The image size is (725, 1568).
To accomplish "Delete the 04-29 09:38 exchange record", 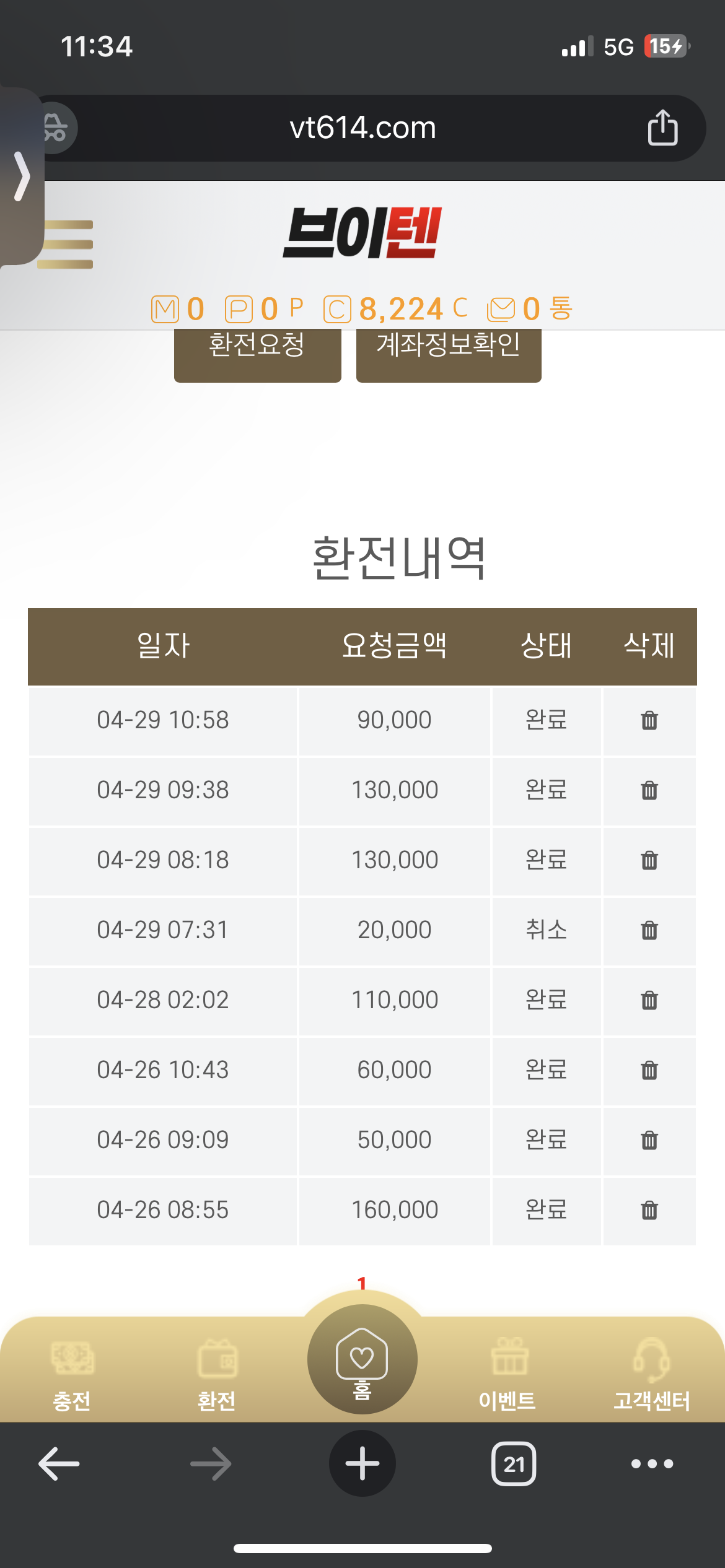I will [x=649, y=790].
